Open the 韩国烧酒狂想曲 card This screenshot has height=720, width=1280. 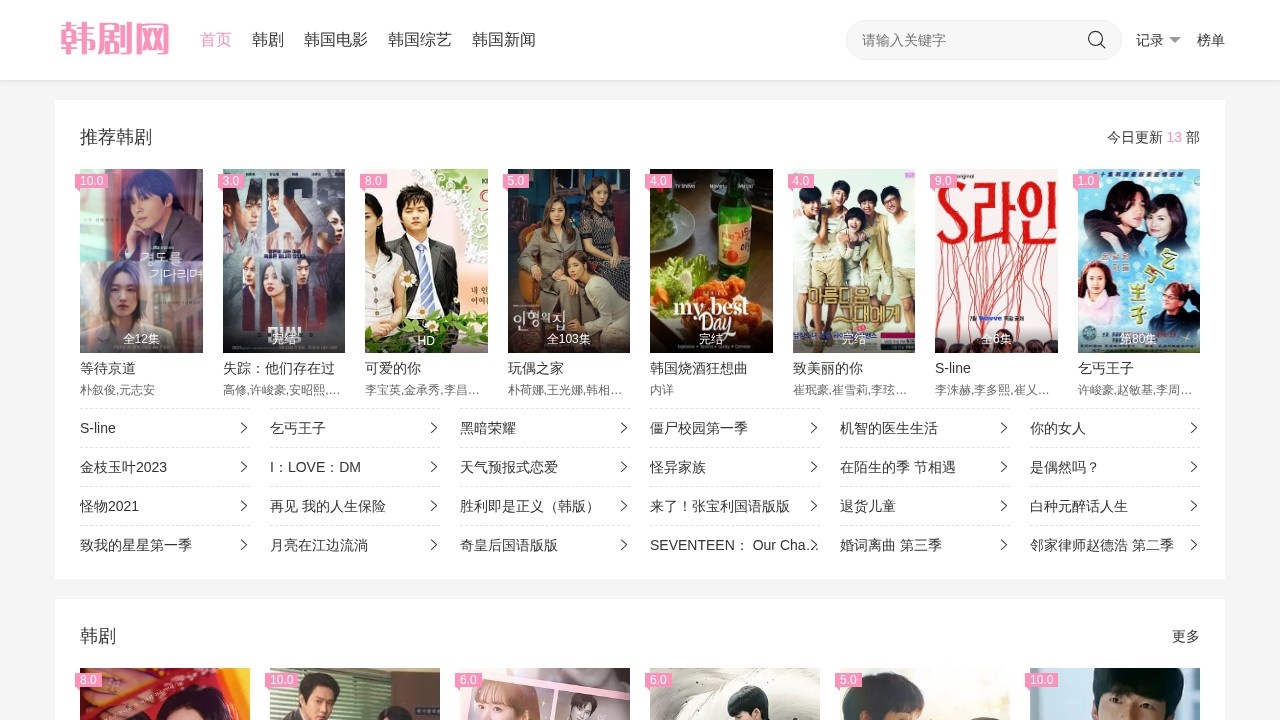(x=711, y=260)
